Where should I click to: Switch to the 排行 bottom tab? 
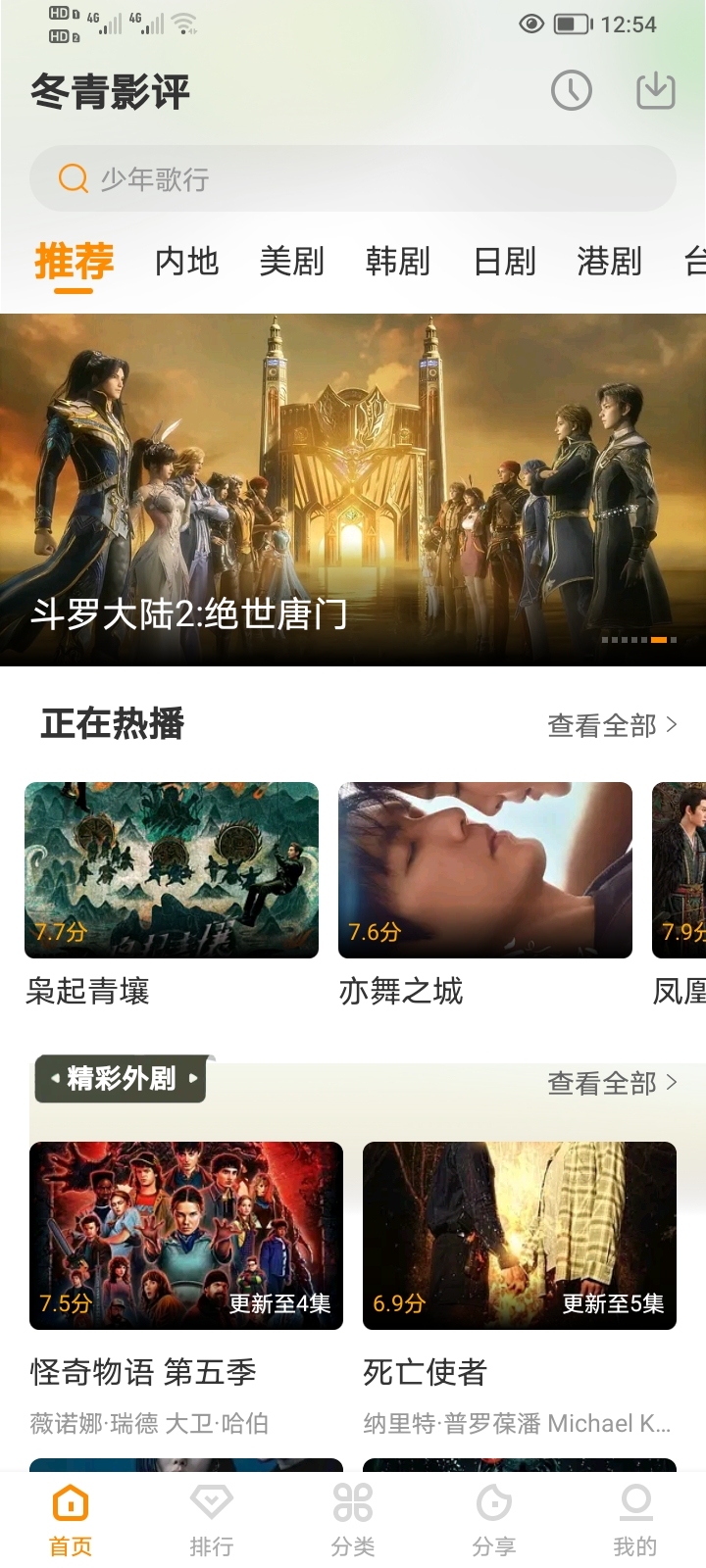212,1519
